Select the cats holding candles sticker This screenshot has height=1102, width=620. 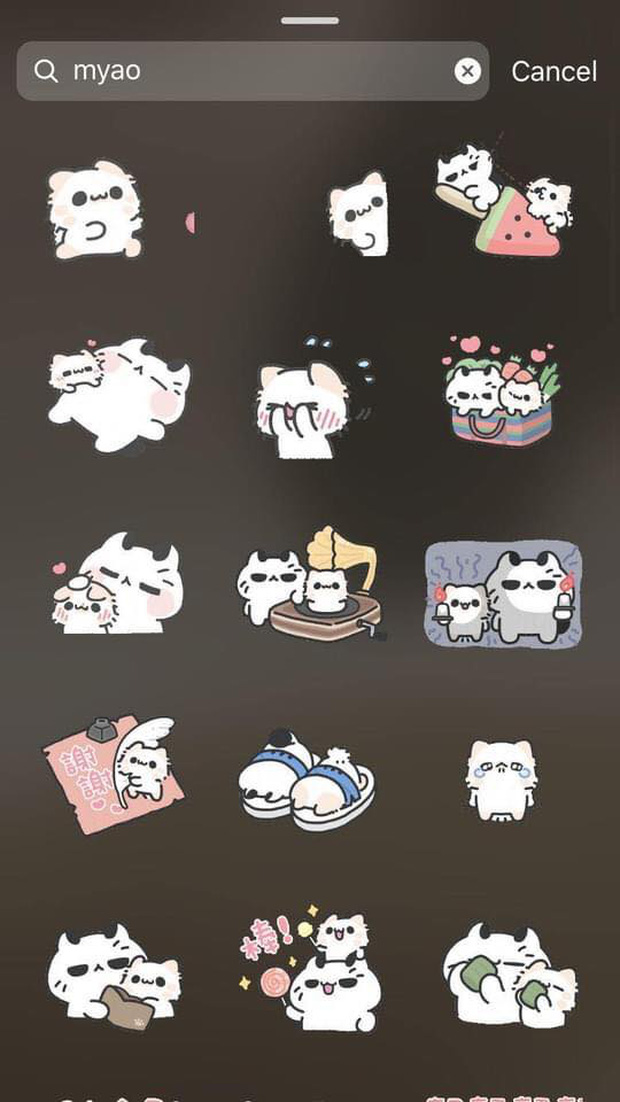click(503, 594)
